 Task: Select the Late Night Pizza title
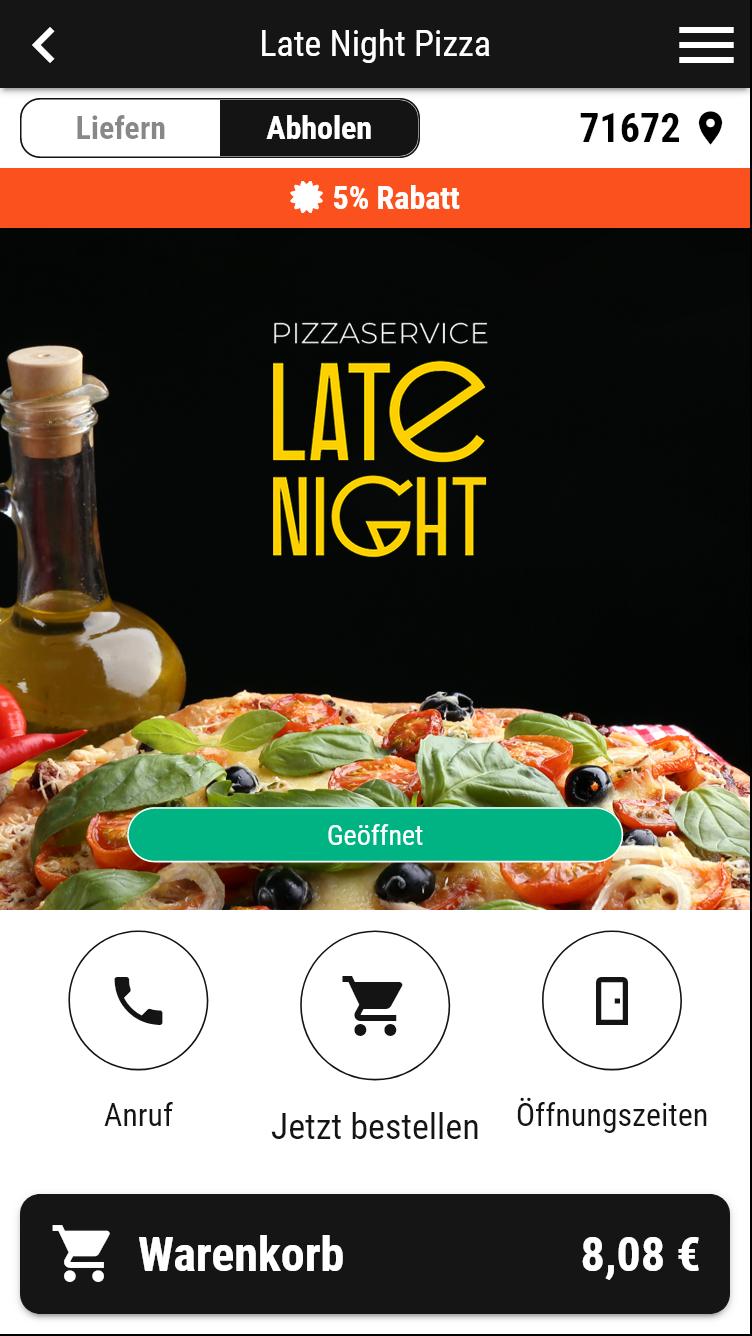tap(375, 44)
